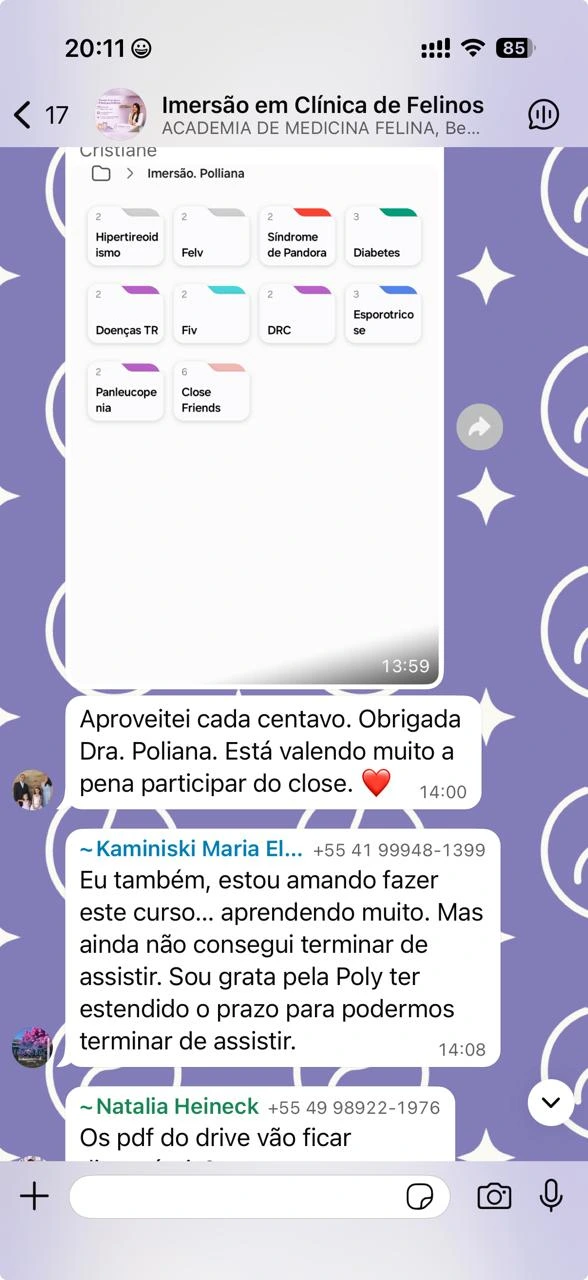Open the Imersão em Clínica de Felinos group info
Screen dimensions: 588x1280
pyautogui.click(x=322, y=115)
